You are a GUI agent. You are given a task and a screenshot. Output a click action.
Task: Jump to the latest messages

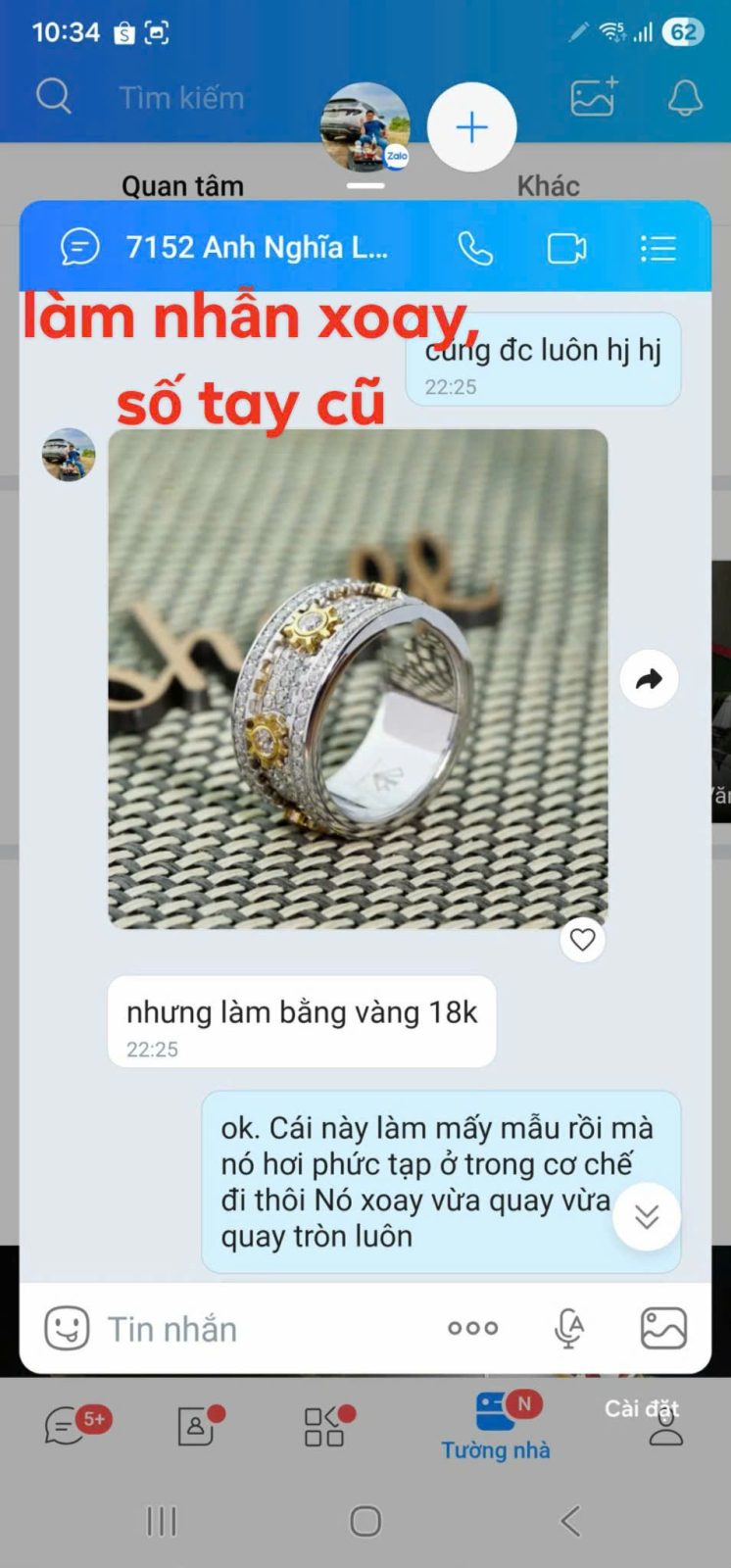click(646, 1216)
